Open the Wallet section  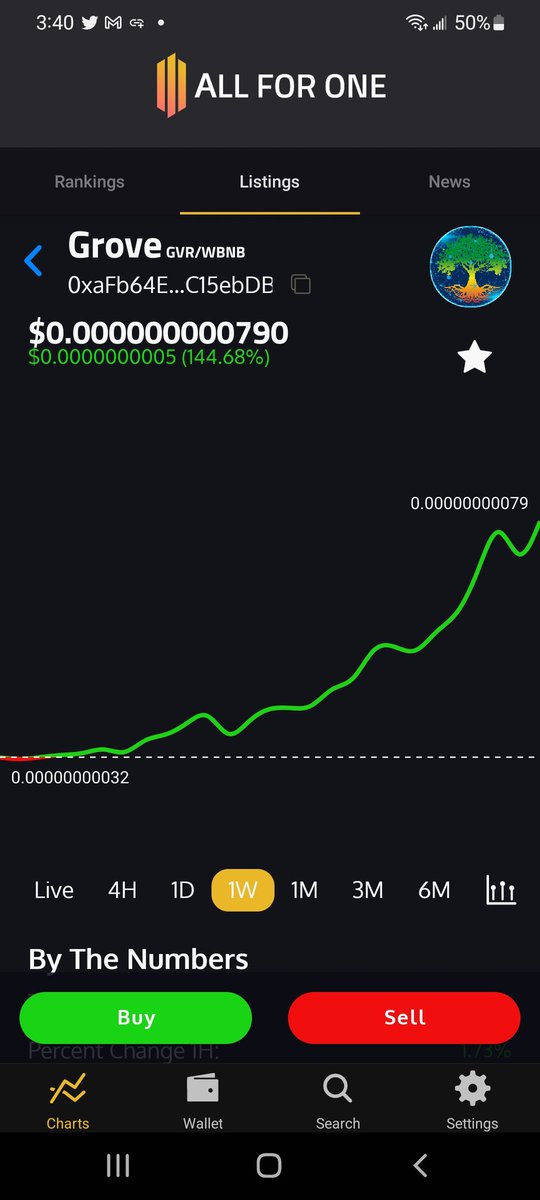click(x=203, y=1101)
